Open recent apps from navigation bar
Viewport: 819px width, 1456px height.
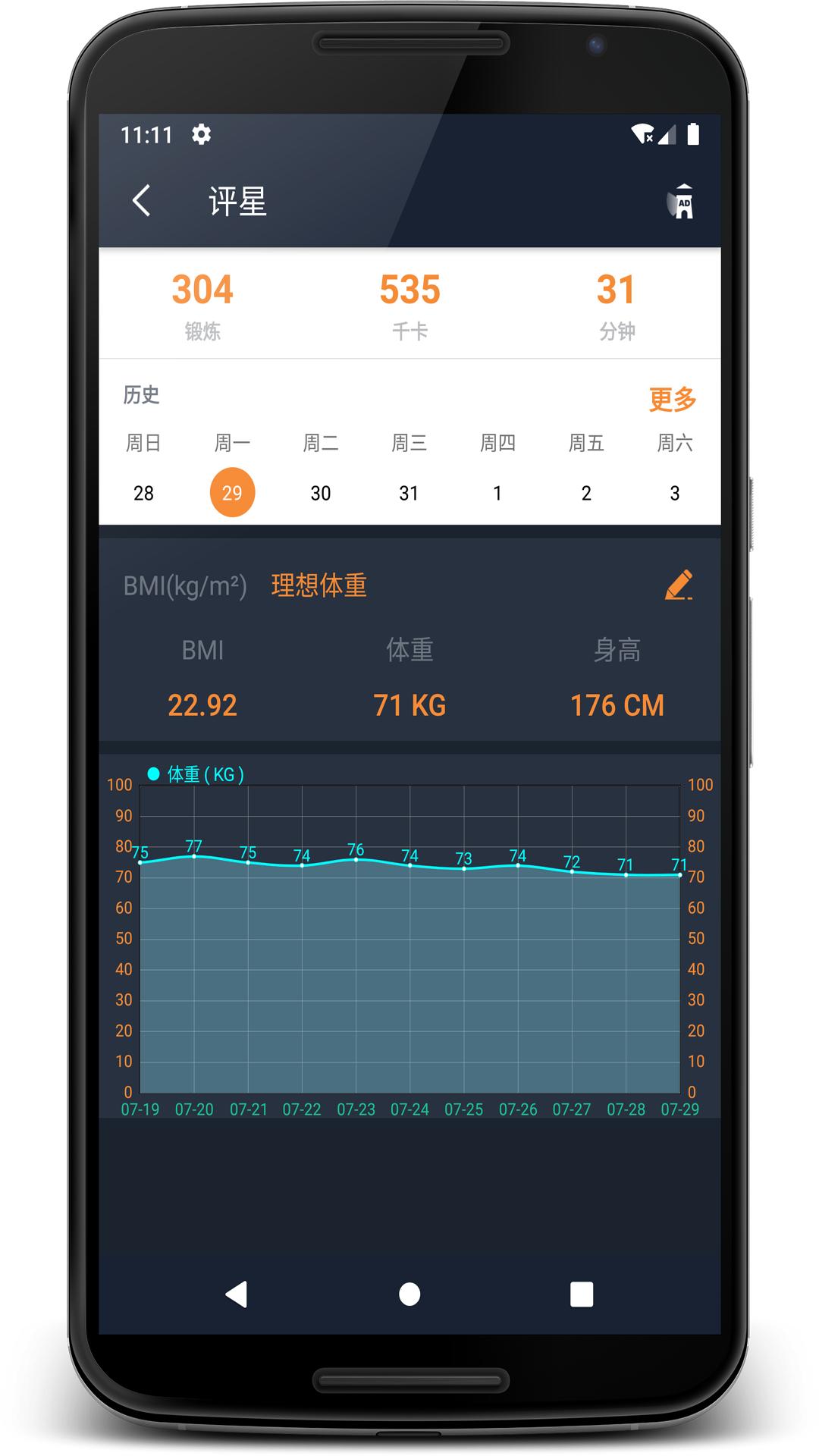(582, 1294)
